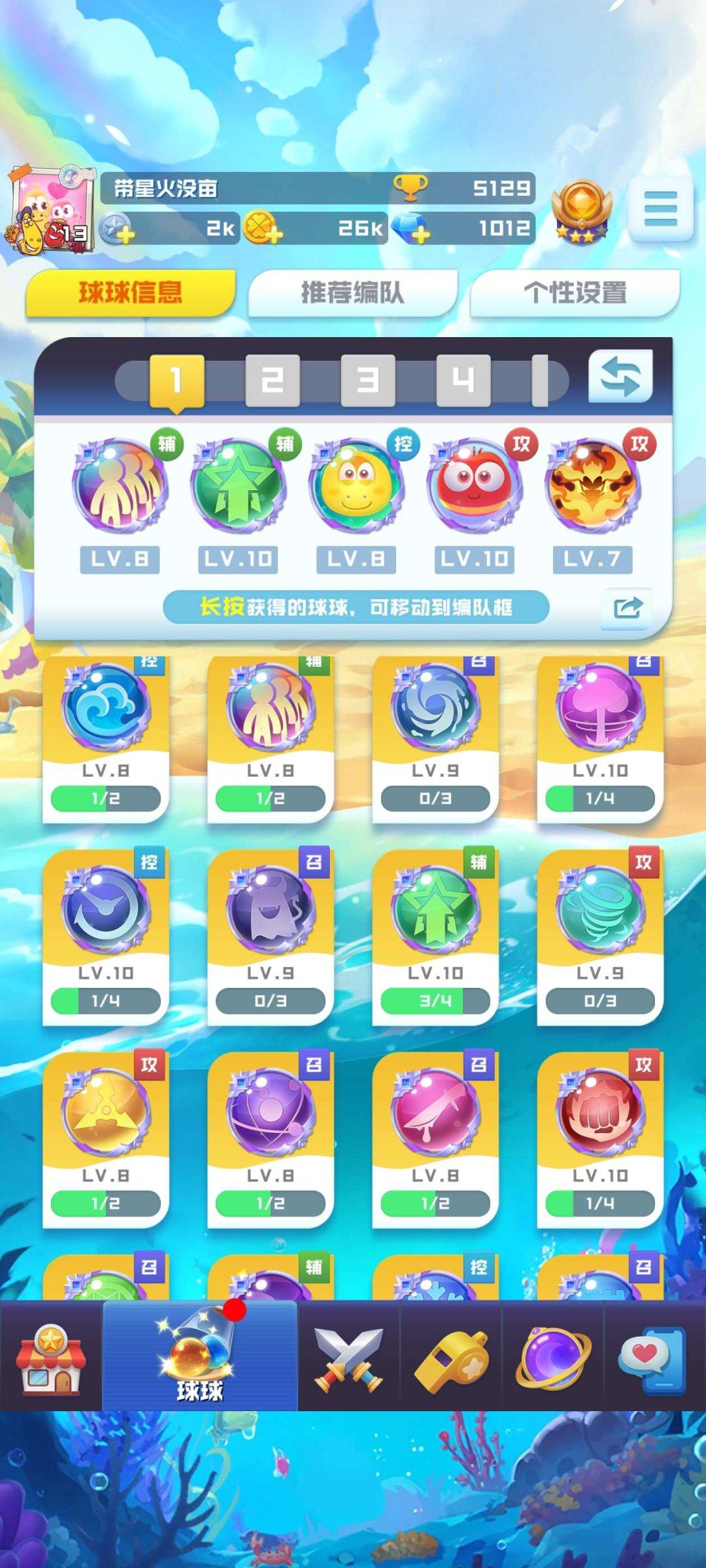Select the 球球信息 tab
Screen dimensions: 706x1568
click(x=130, y=292)
